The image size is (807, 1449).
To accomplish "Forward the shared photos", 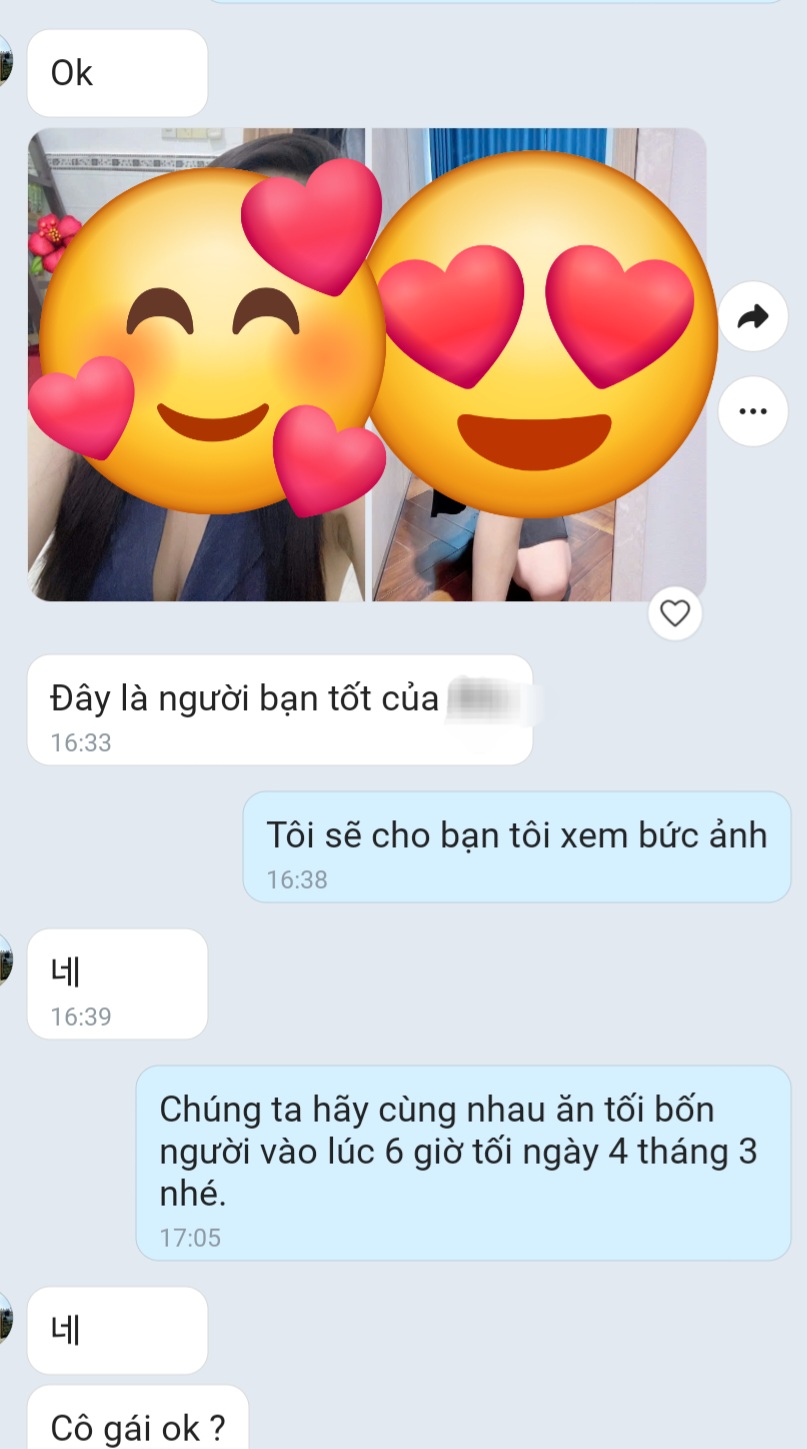I will [752, 317].
